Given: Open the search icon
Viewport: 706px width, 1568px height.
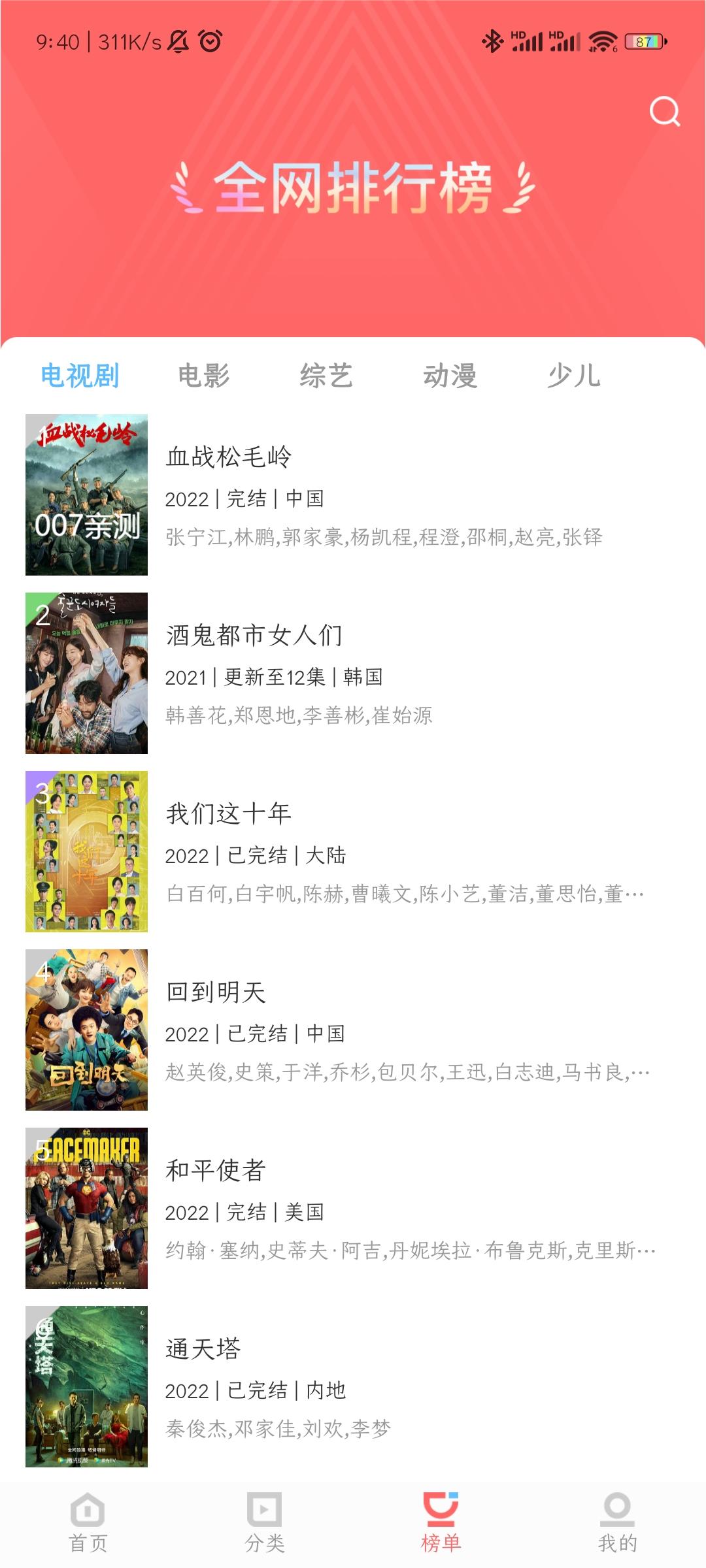Looking at the screenshot, I should pos(664,112).
